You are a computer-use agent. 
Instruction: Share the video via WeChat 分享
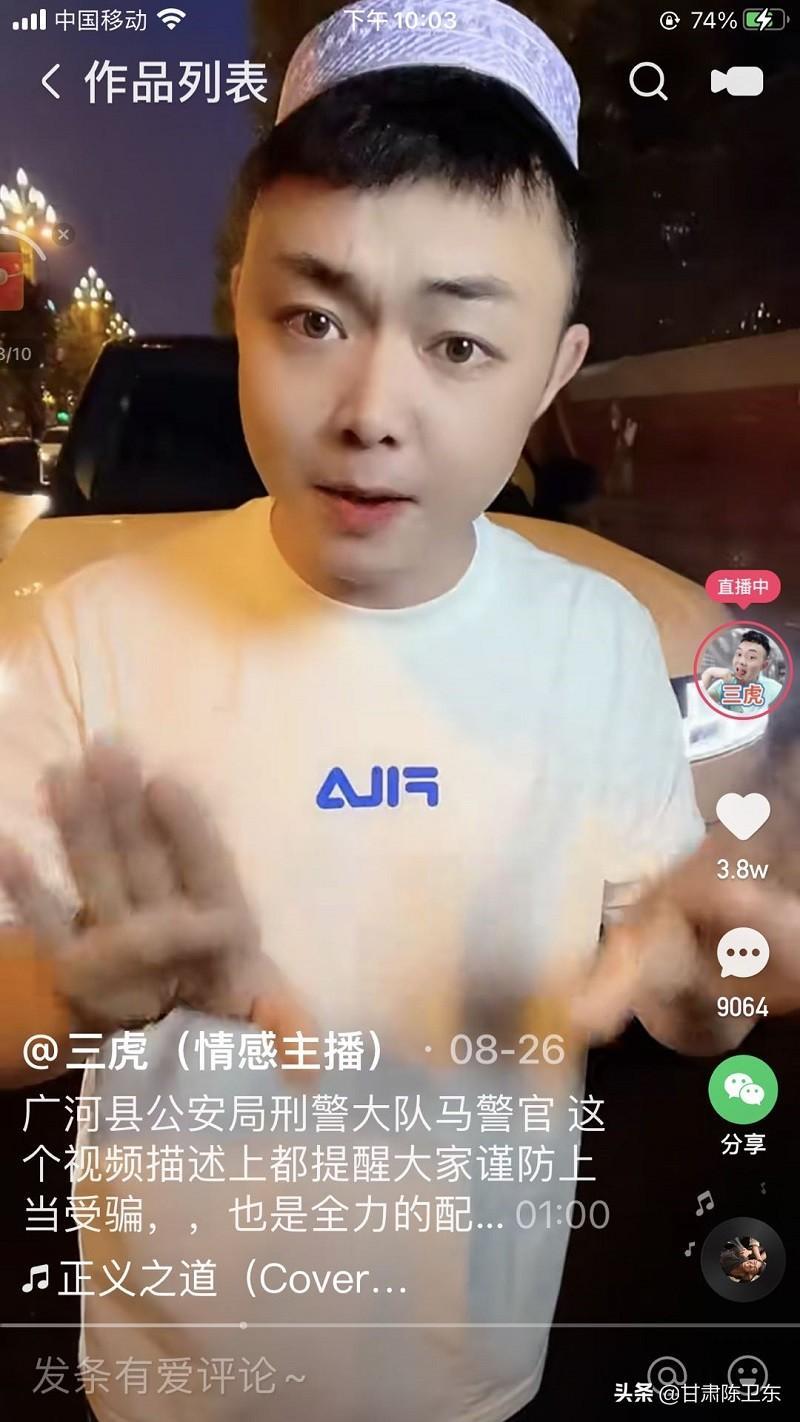pos(743,1090)
